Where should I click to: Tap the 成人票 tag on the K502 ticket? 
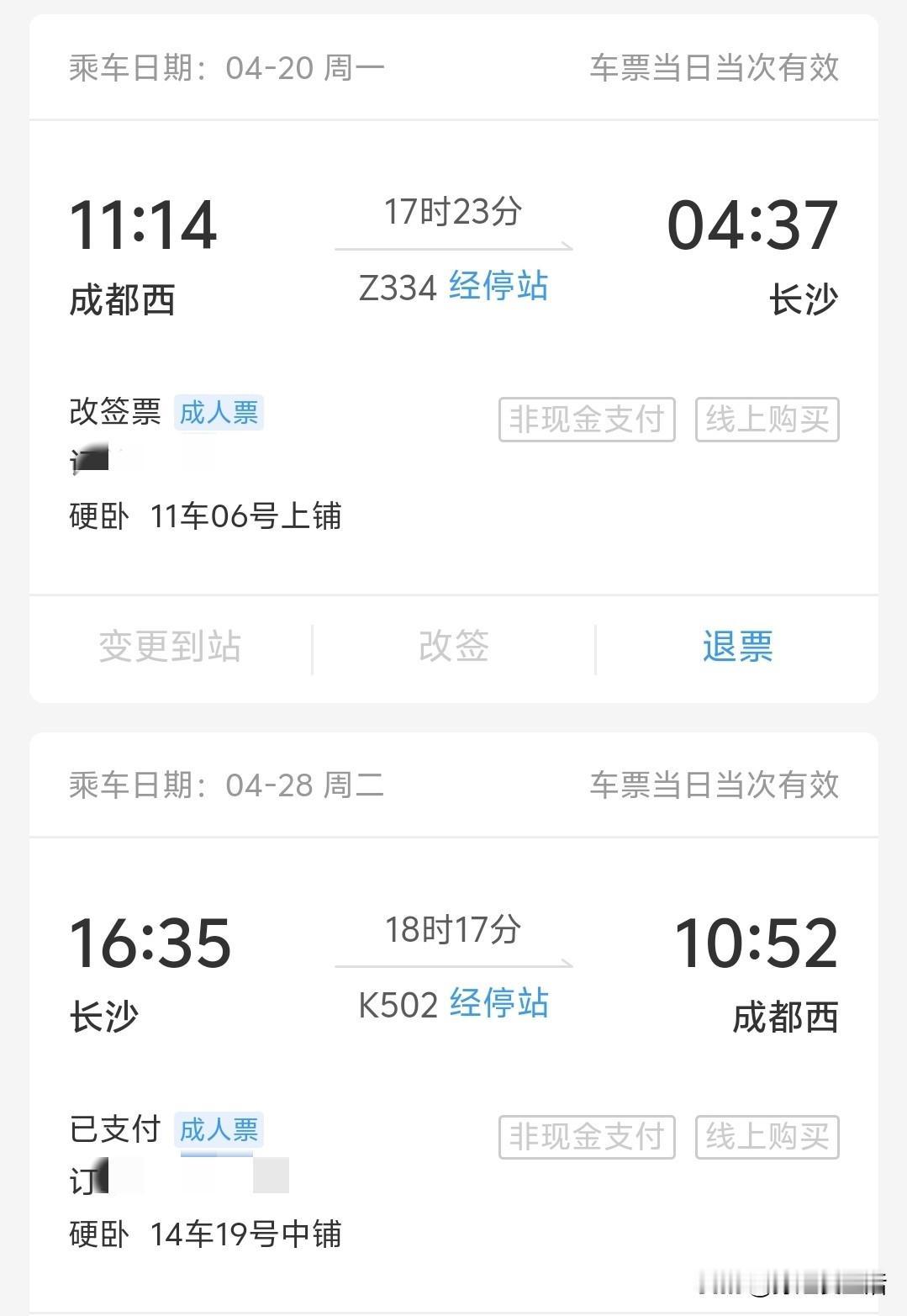[219, 1131]
